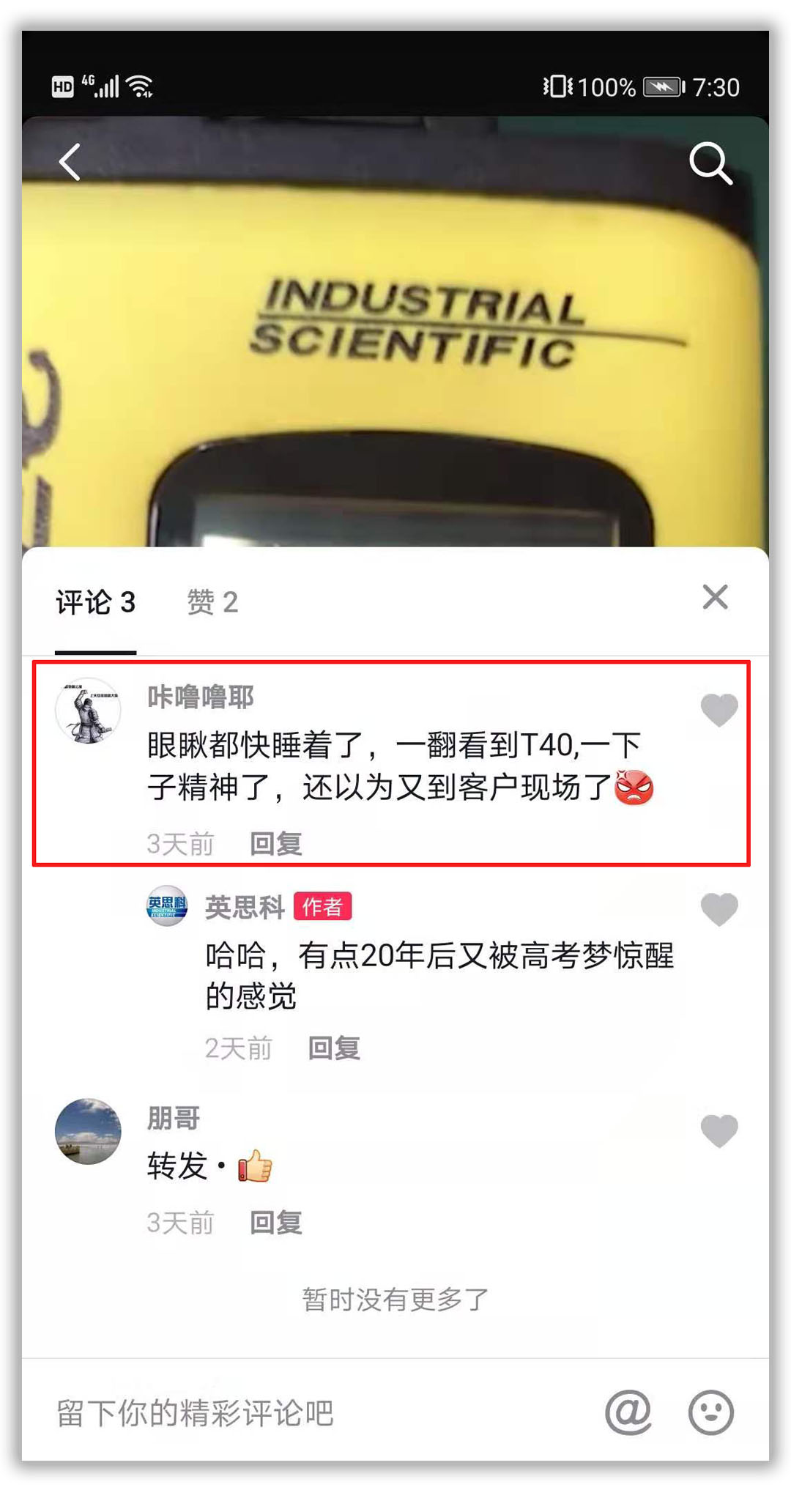Reply to 咔噜噜耶's comment
This screenshot has width=791, height=1512.
click(275, 844)
